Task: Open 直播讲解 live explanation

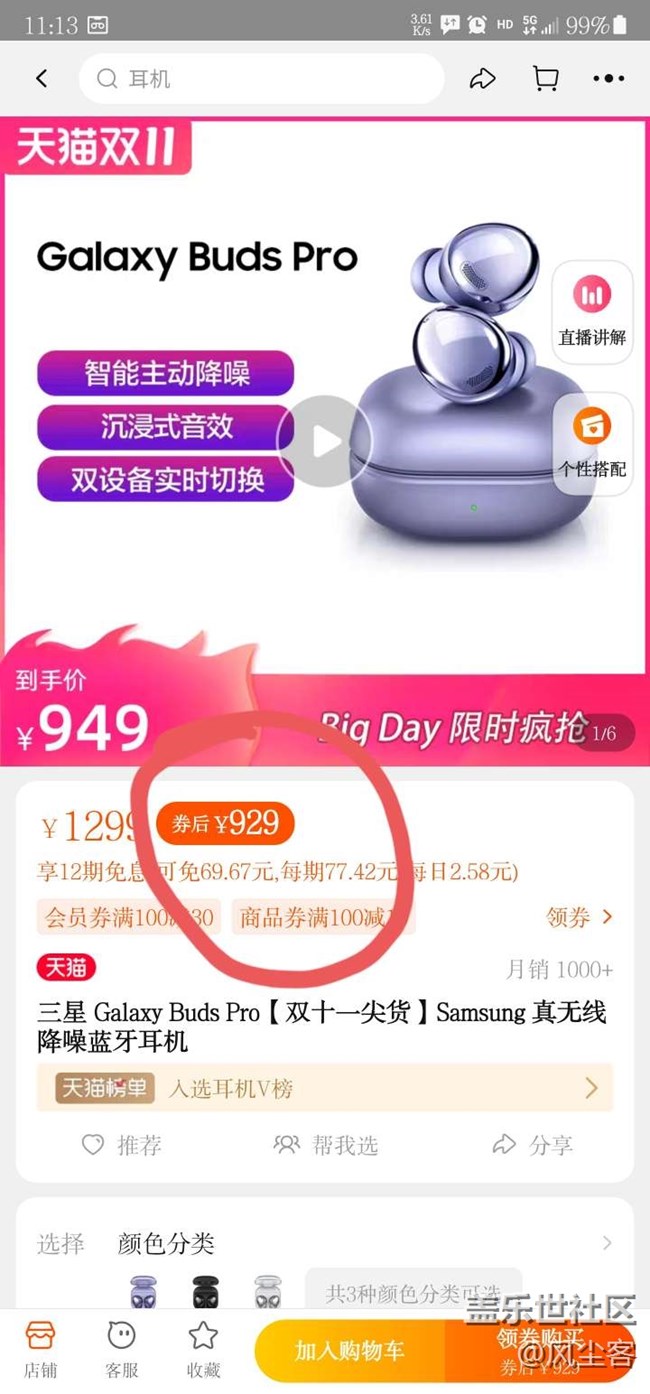Action: tap(592, 312)
